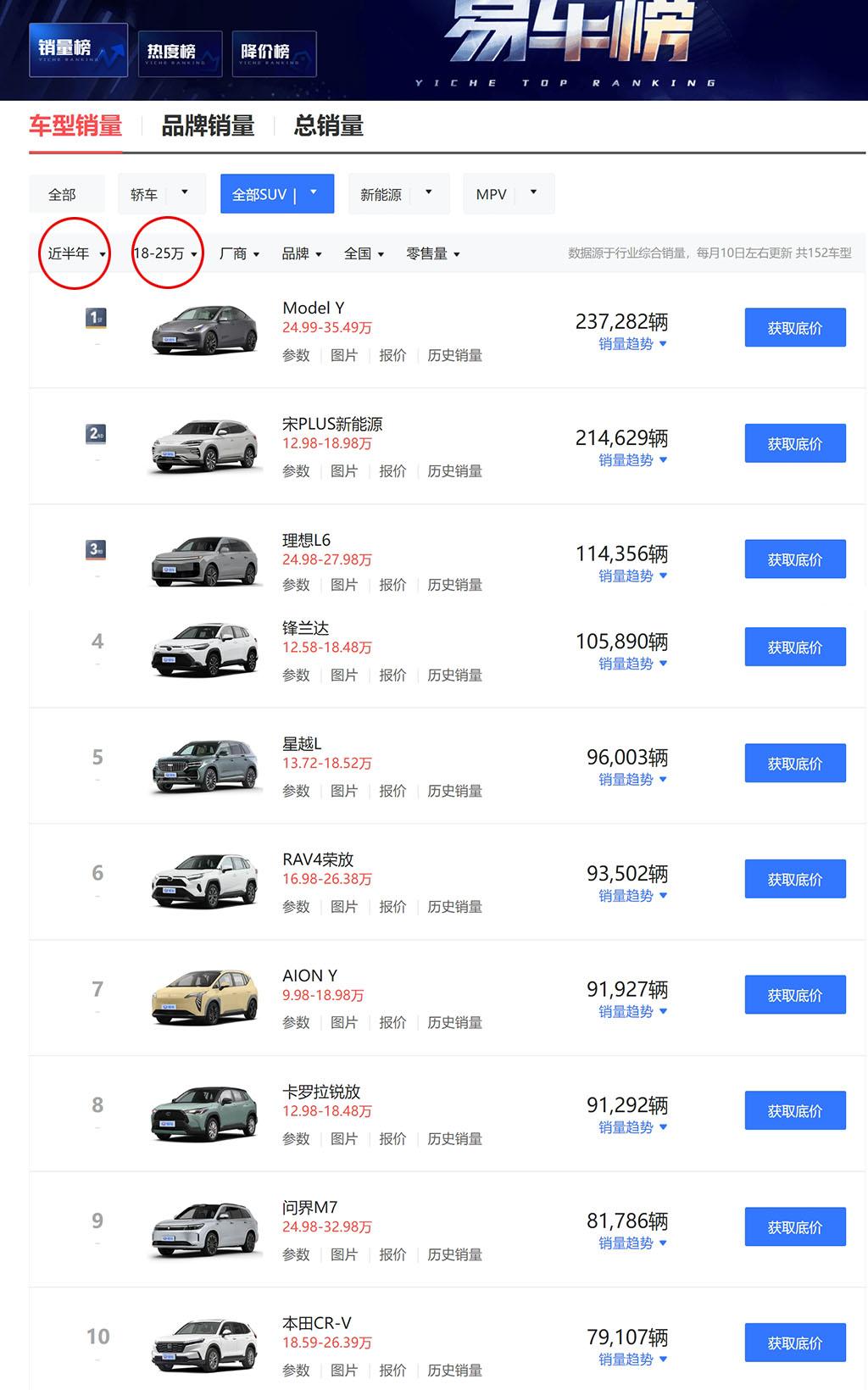This screenshot has width=868, height=1390.
Task: Expand the 品牌 brand filter
Action: click(x=302, y=253)
